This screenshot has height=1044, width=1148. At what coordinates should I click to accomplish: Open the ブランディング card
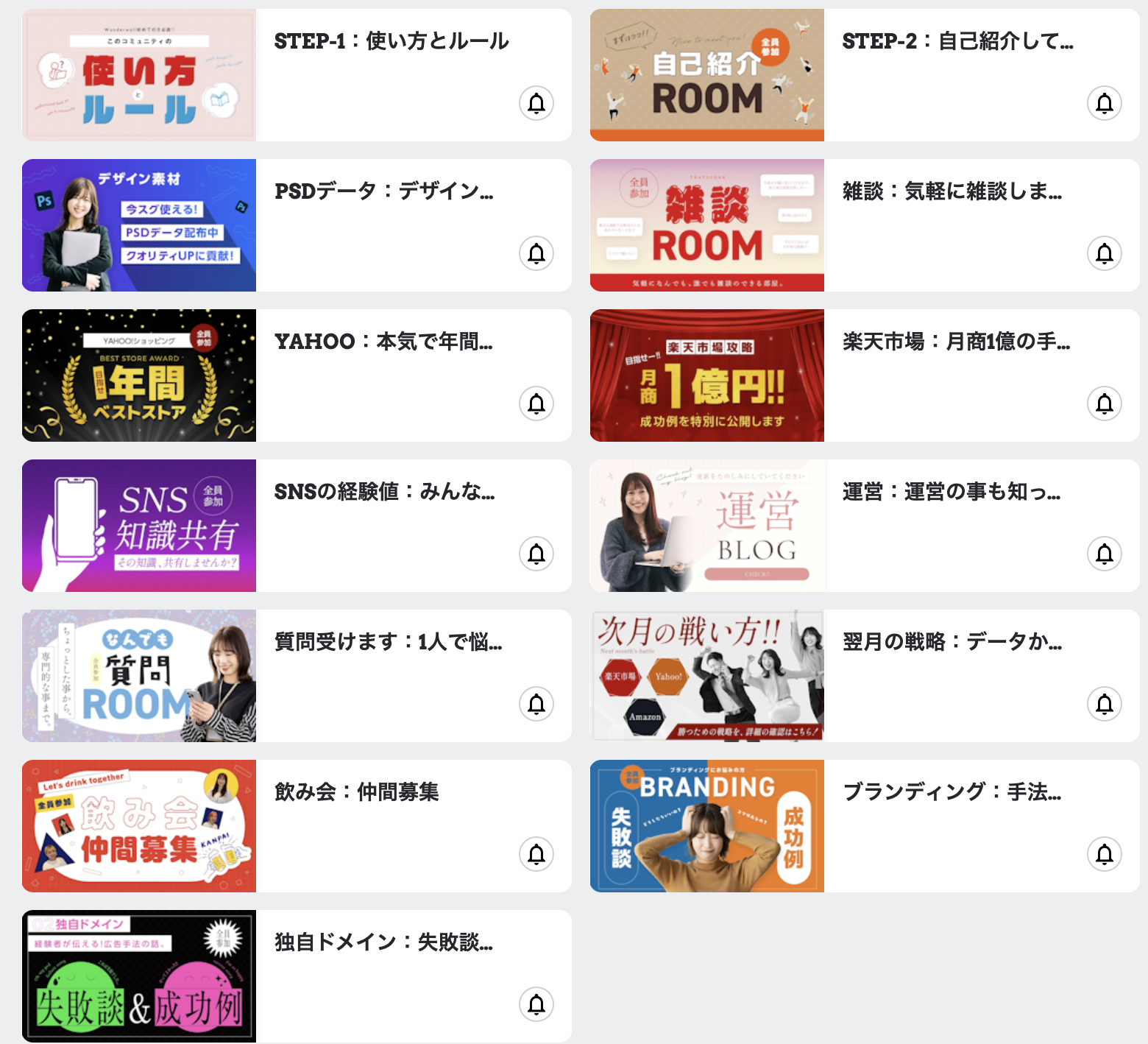point(951,793)
